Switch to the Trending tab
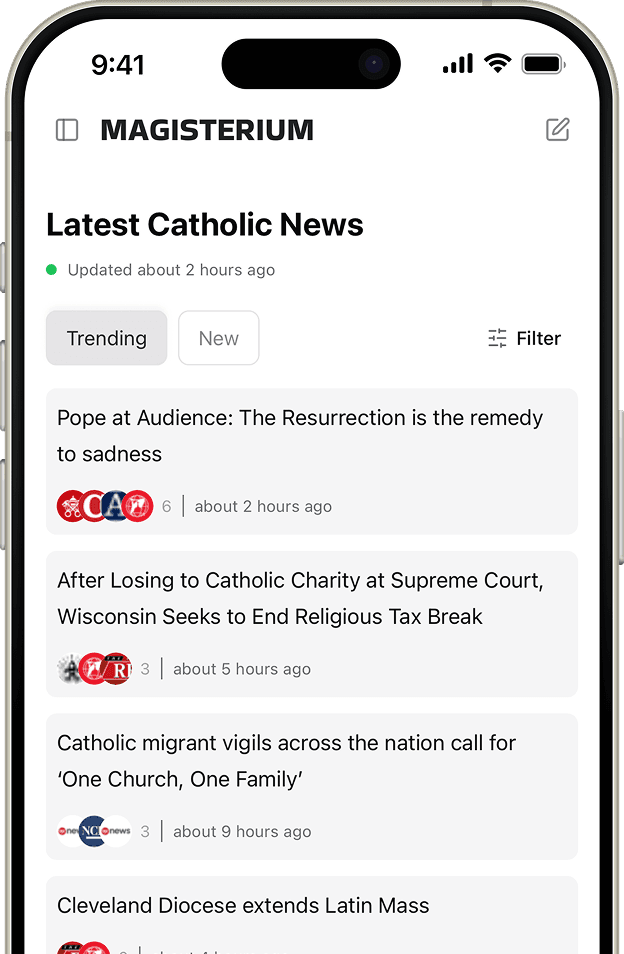This screenshot has height=954, width=624. click(x=106, y=338)
